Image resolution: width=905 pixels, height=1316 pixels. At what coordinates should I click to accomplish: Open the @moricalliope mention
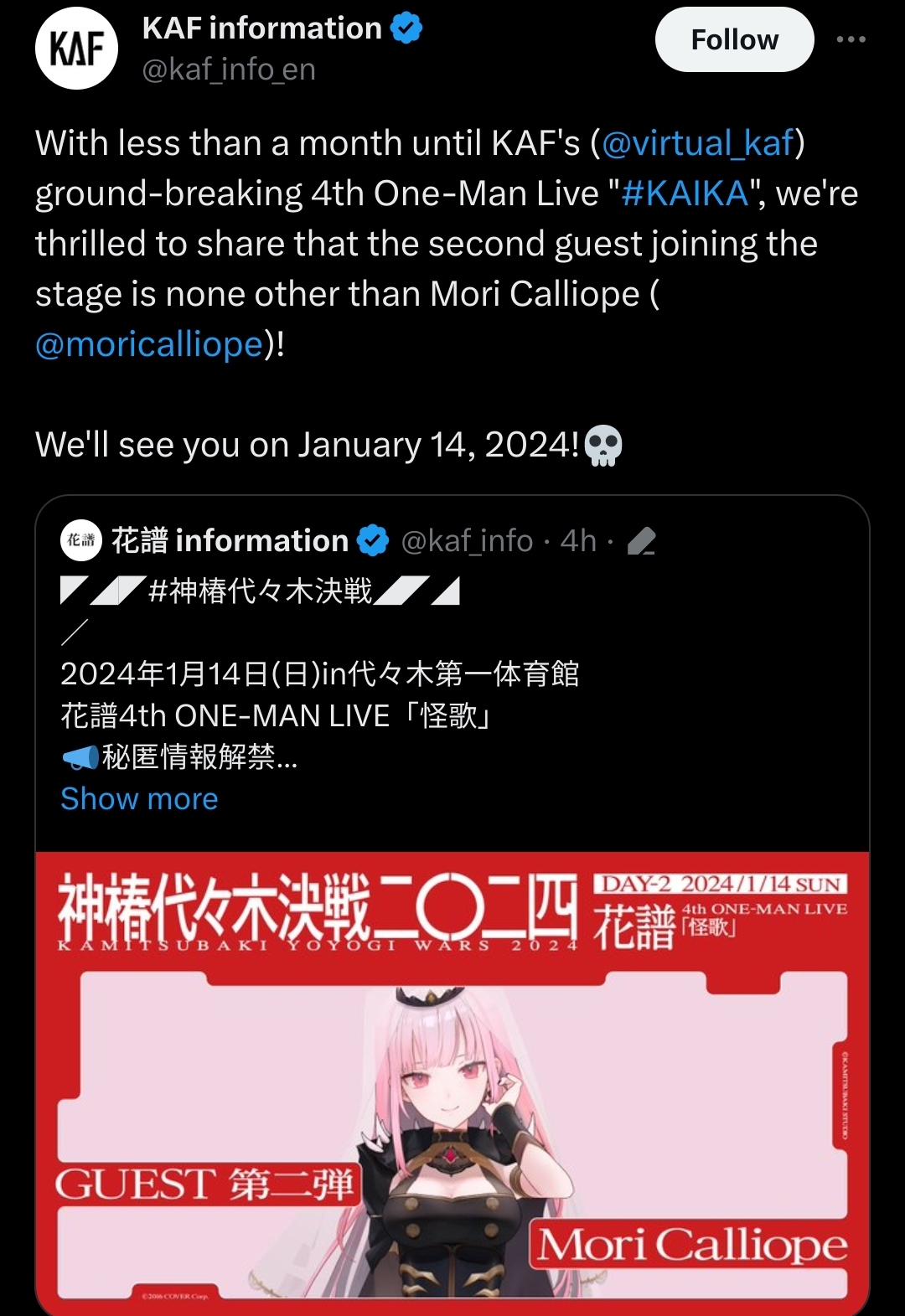pos(149,344)
